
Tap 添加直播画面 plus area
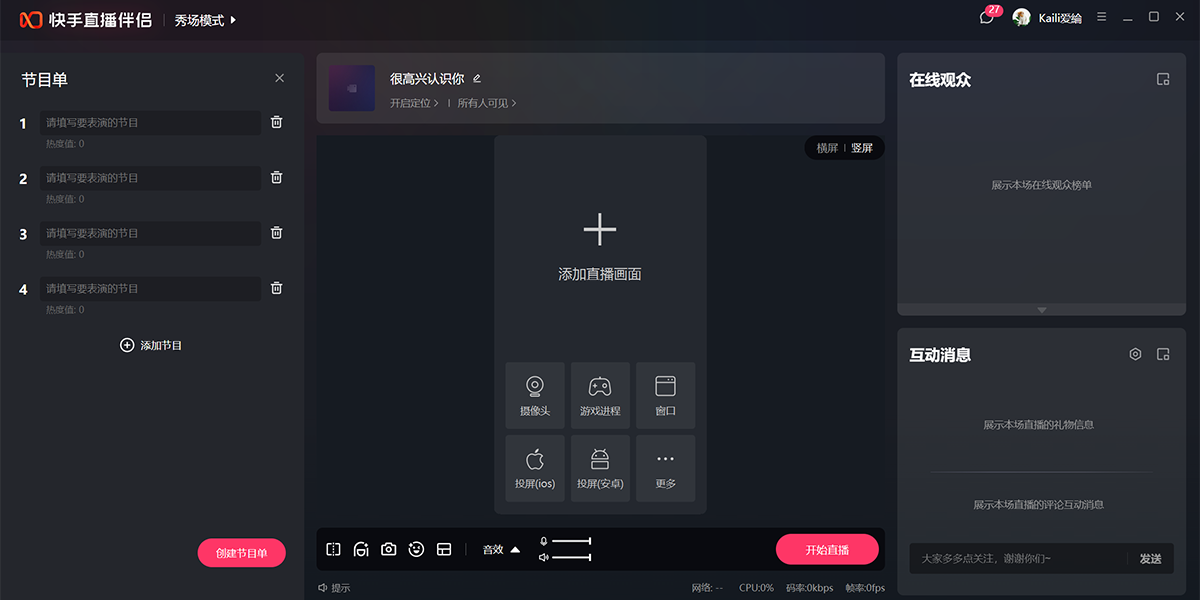tap(599, 230)
